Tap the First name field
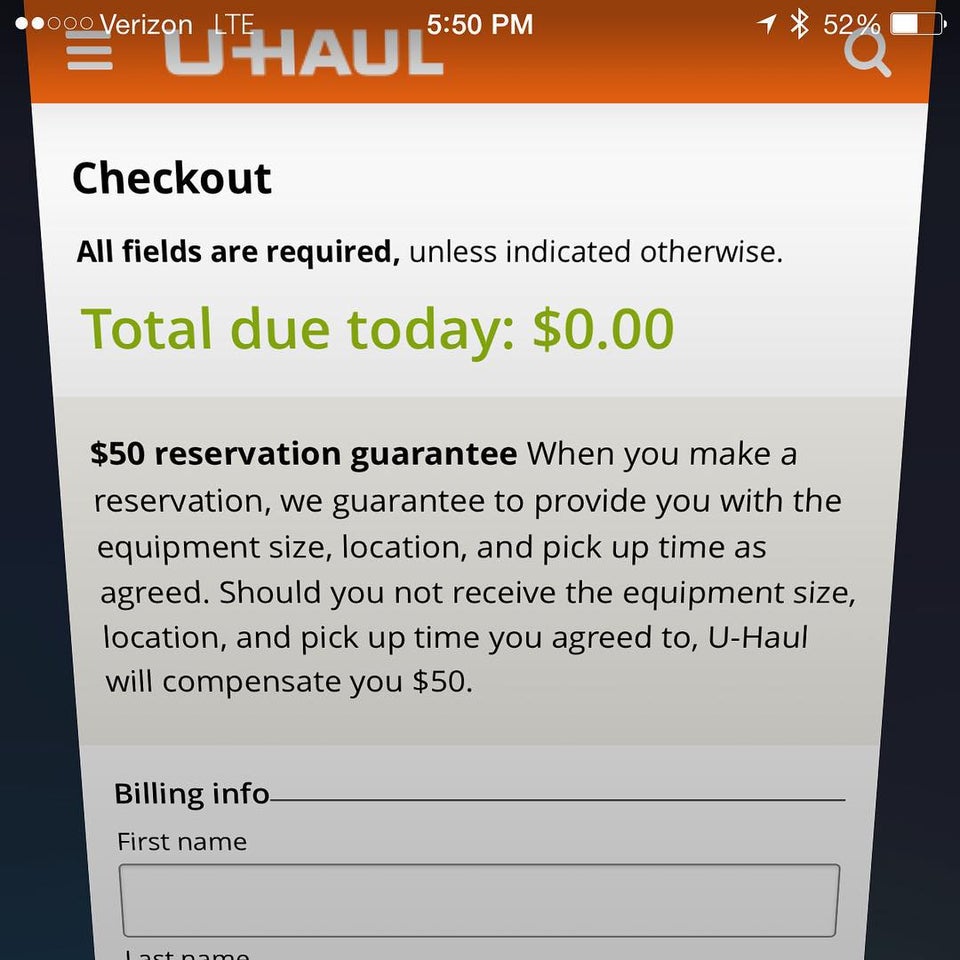This screenshot has height=960, width=960. click(479, 900)
